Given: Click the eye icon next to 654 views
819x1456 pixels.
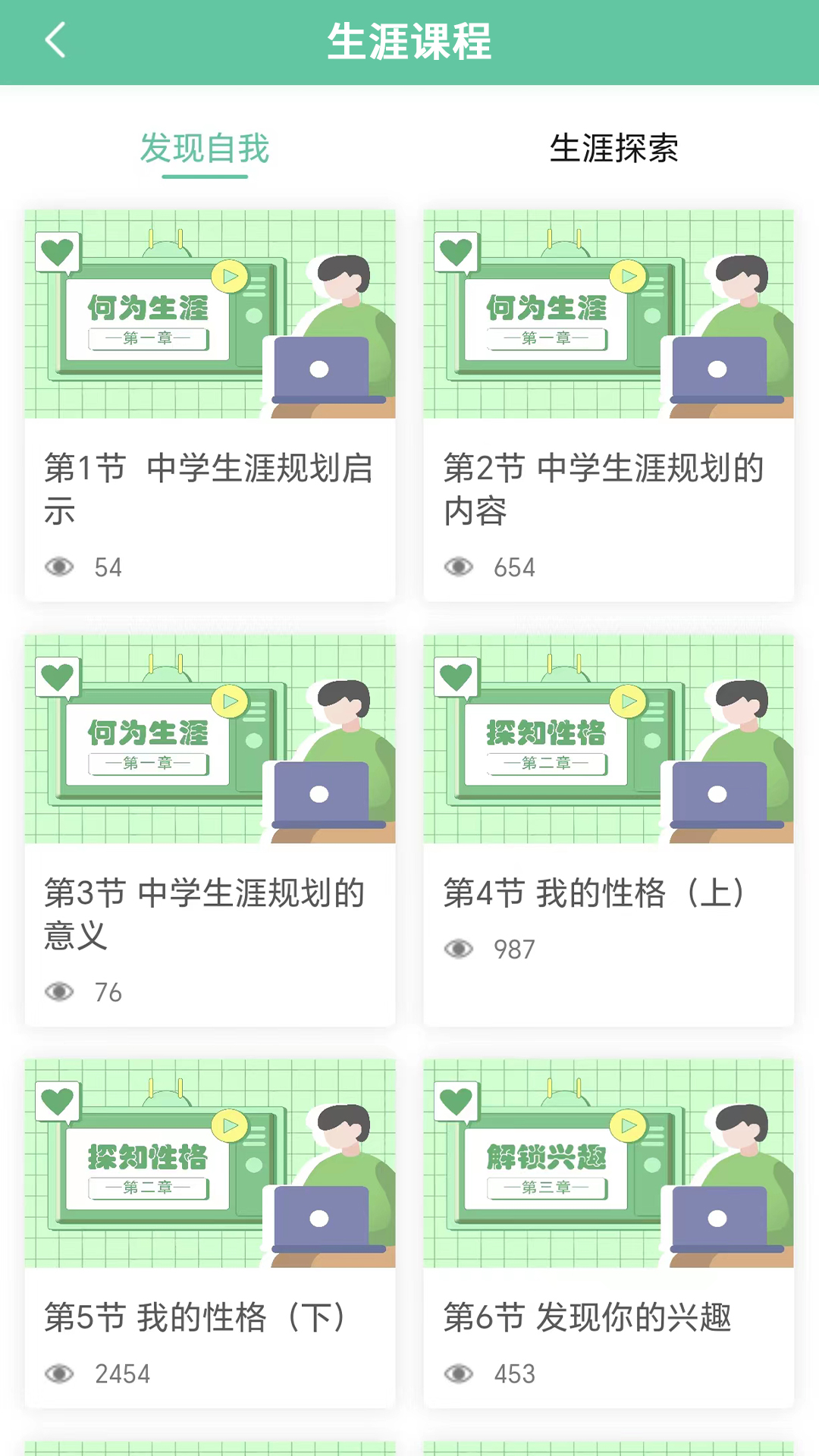Looking at the screenshot, I should point(459,566).
